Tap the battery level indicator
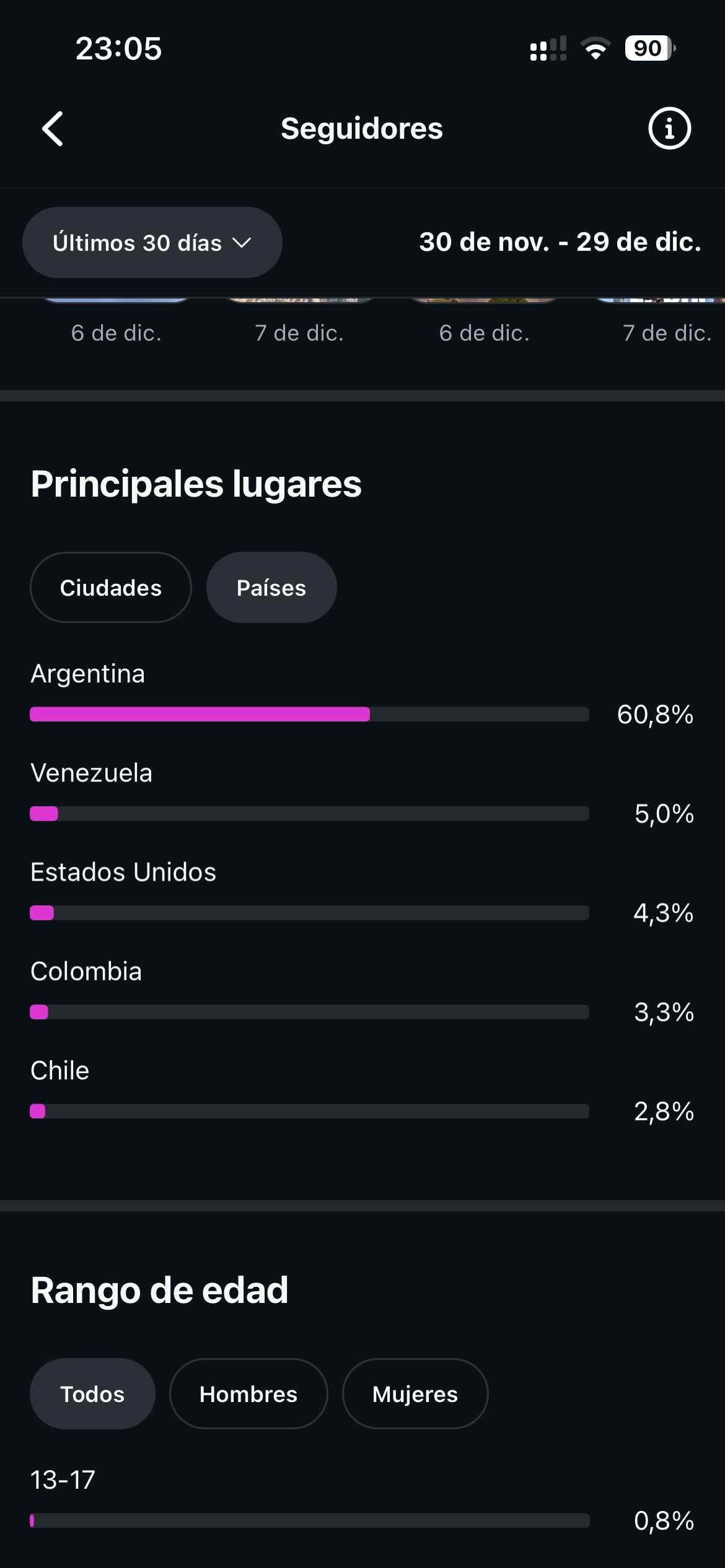 coord(648,47)
